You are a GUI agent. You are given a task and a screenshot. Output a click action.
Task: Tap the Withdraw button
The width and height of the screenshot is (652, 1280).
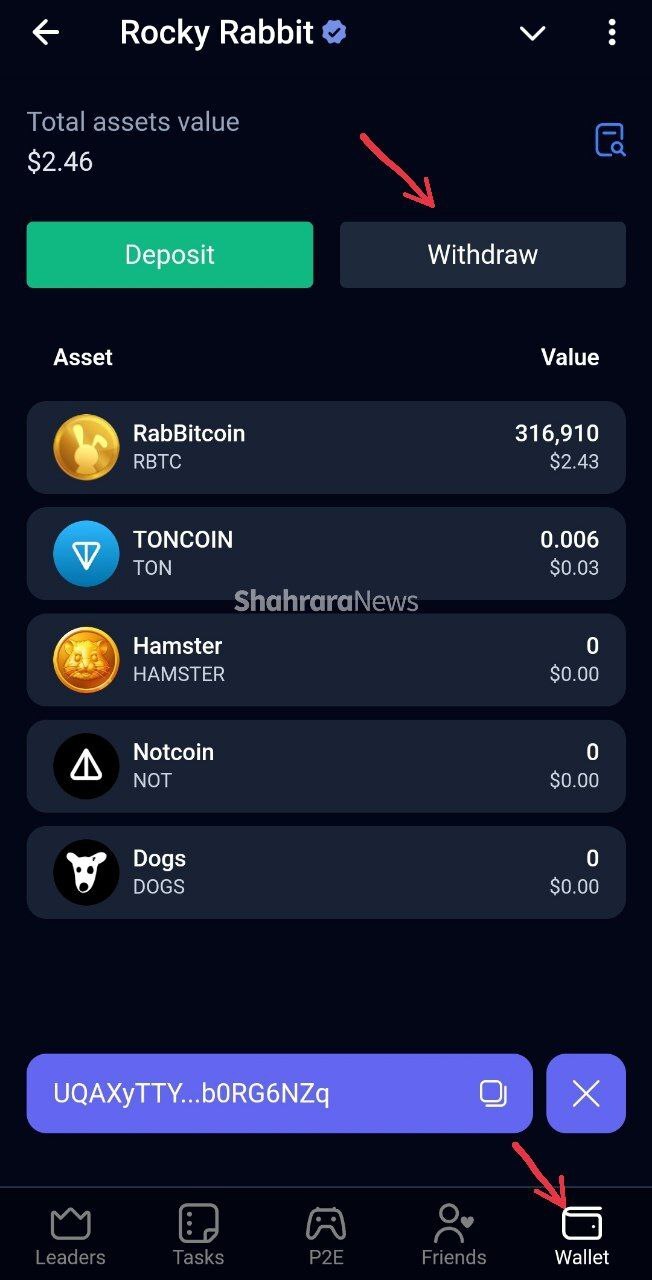[x=483, y=255]
